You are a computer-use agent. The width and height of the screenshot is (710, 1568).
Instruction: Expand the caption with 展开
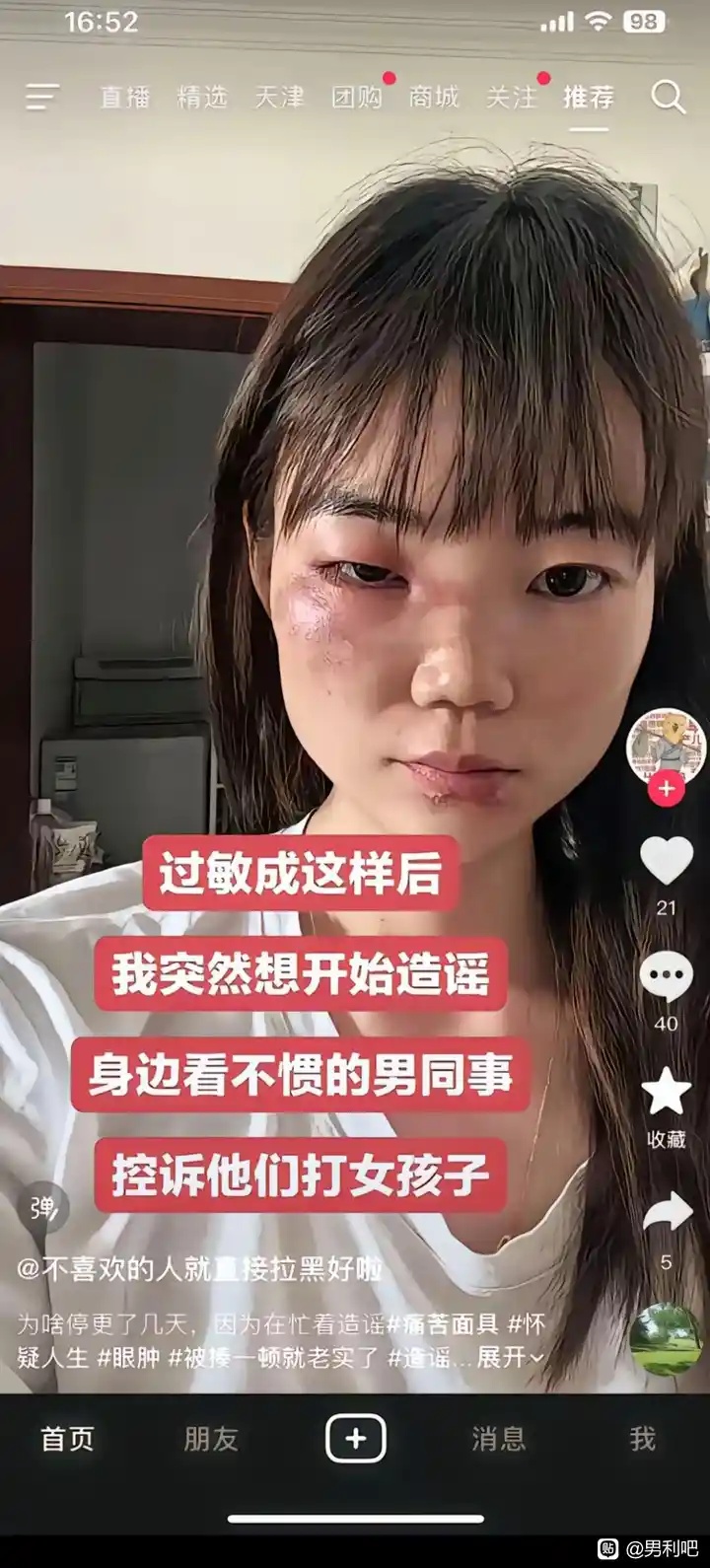[x=509, y=1358]
